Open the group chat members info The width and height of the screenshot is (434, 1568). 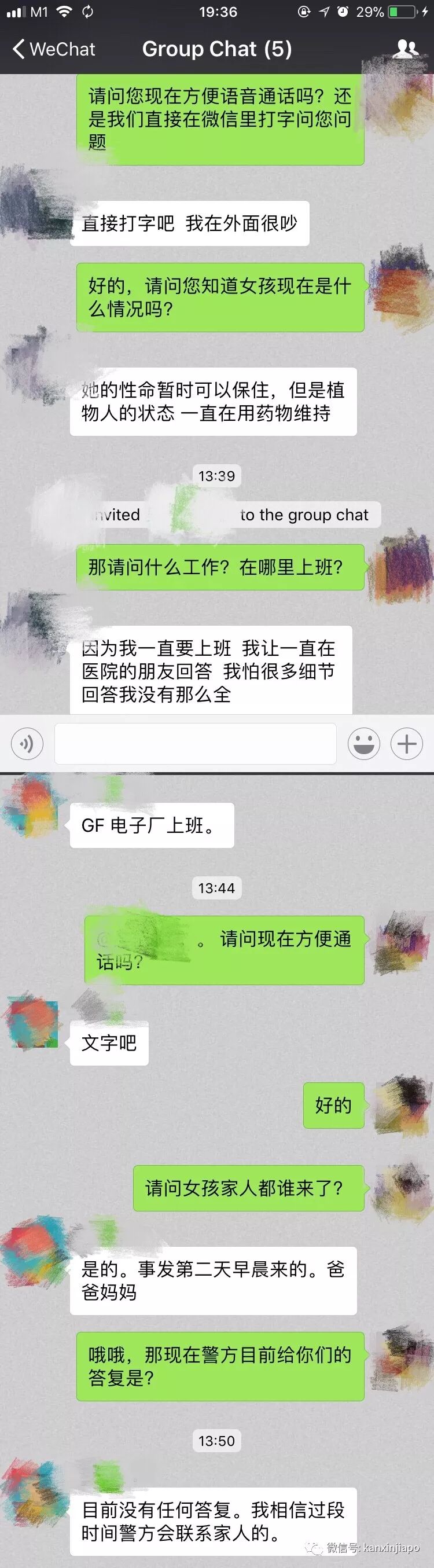[x=406, y=49]
